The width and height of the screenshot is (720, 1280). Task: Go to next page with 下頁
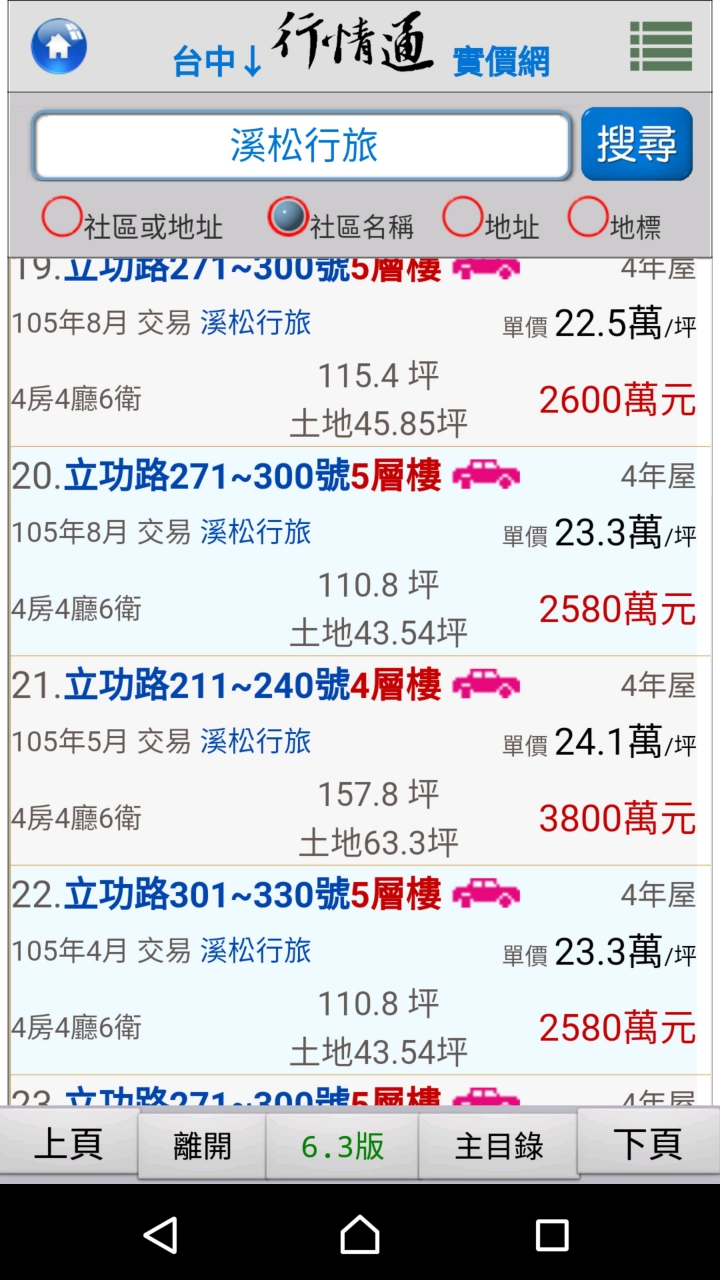(648, 1143)
